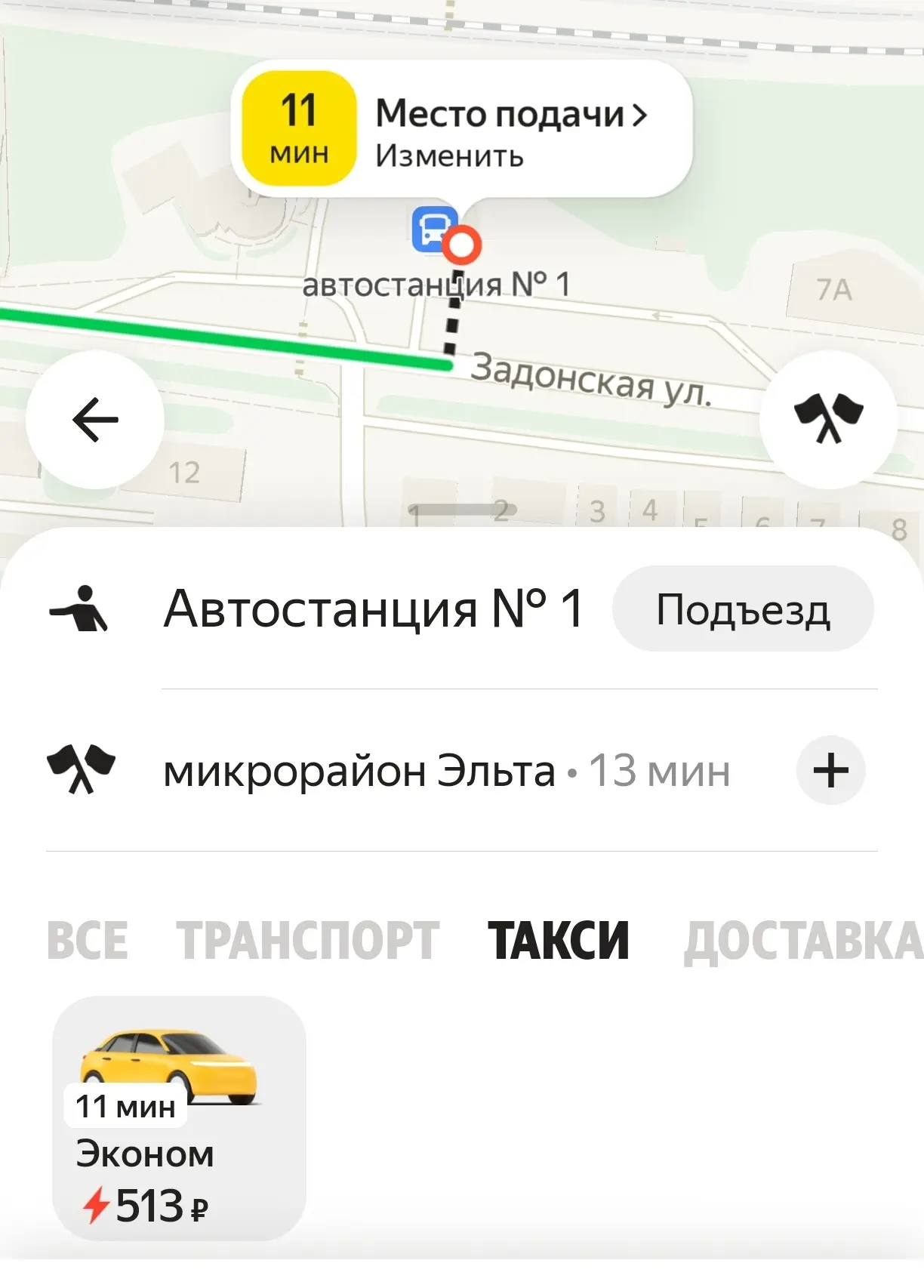Switch to the ВСЕ tab

88,941
